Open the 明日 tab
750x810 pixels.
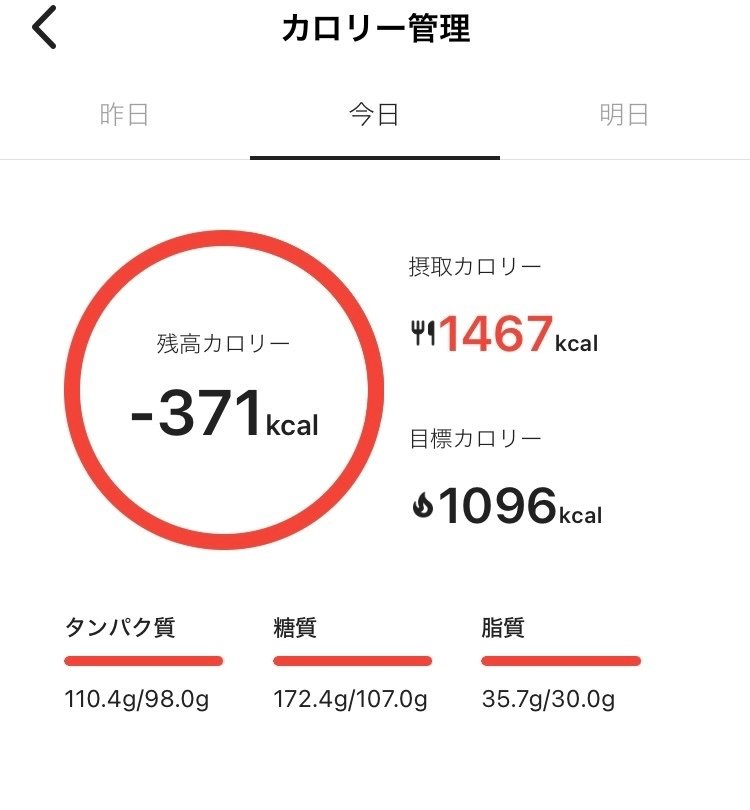[624, 115]
